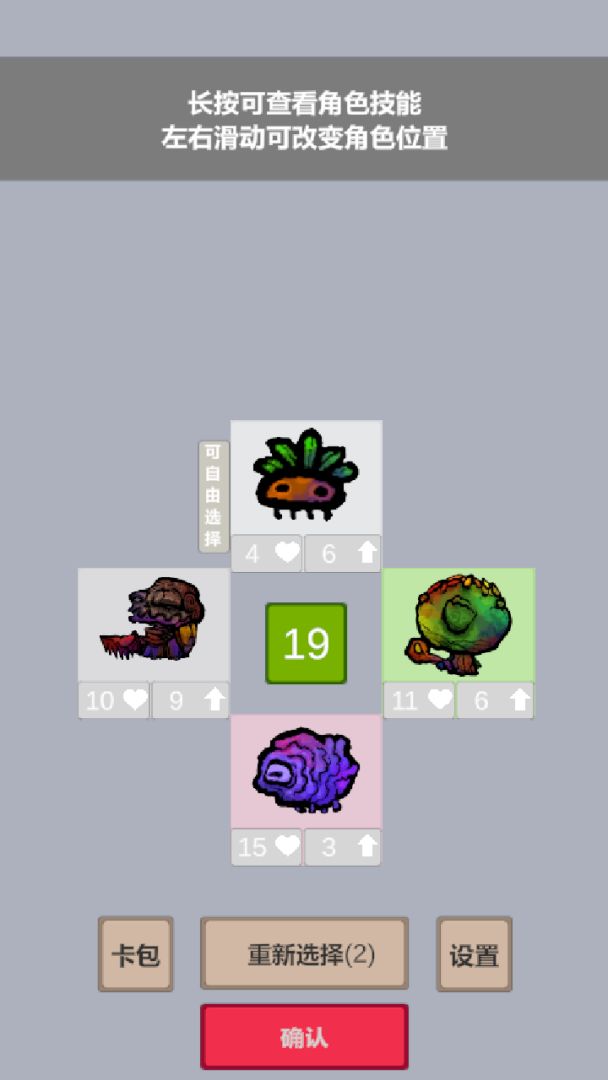The height and width of the screenshot is (1080, 608).
Task: Select the brown monster card with 10 health
Action: click(154, 625)
